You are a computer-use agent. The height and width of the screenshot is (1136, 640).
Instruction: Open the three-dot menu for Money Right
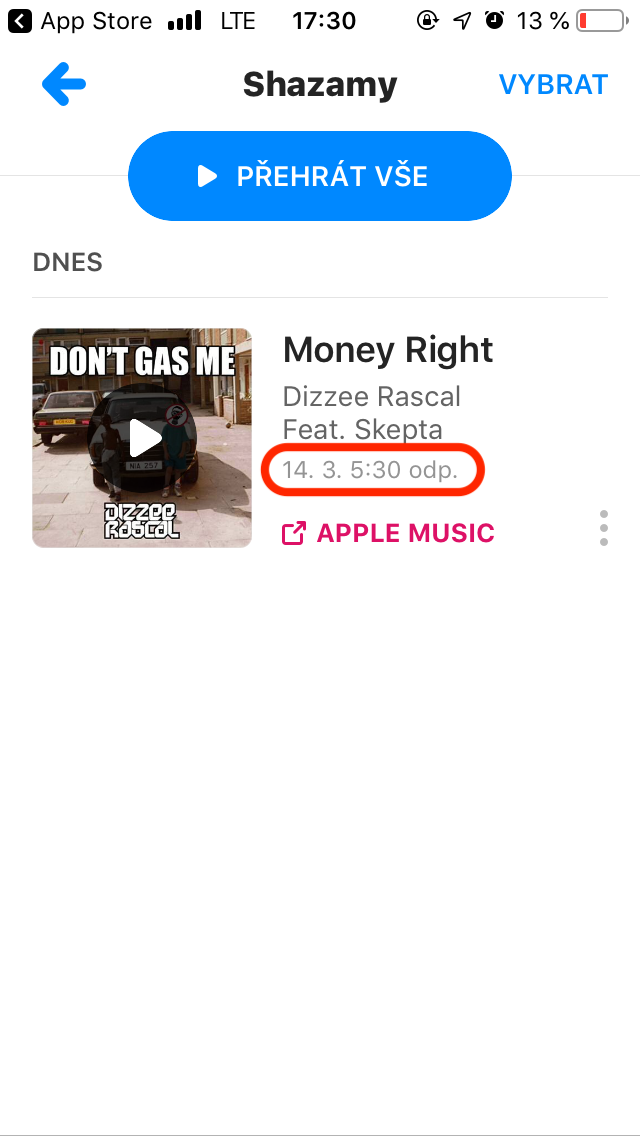(603, 528)
